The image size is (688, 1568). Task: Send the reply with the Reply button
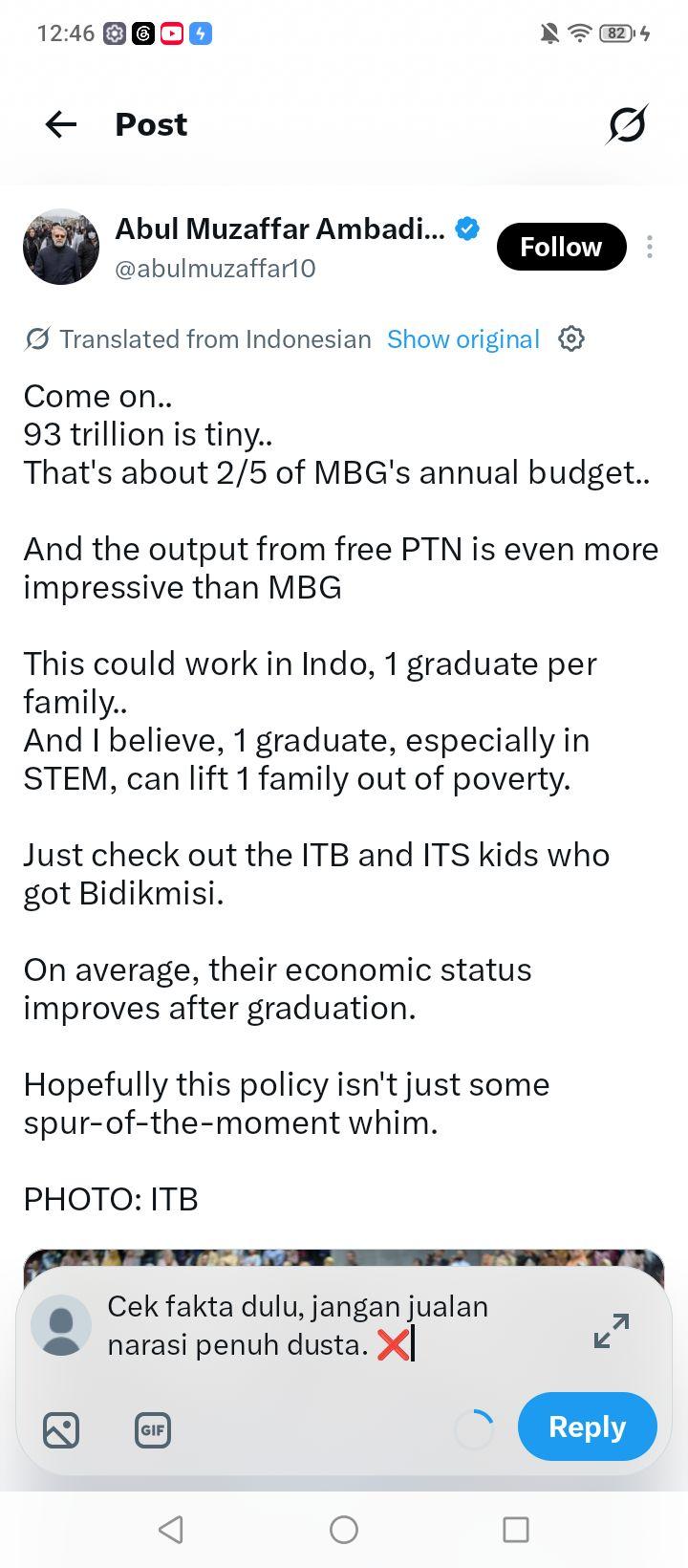tap(588, 1426)
